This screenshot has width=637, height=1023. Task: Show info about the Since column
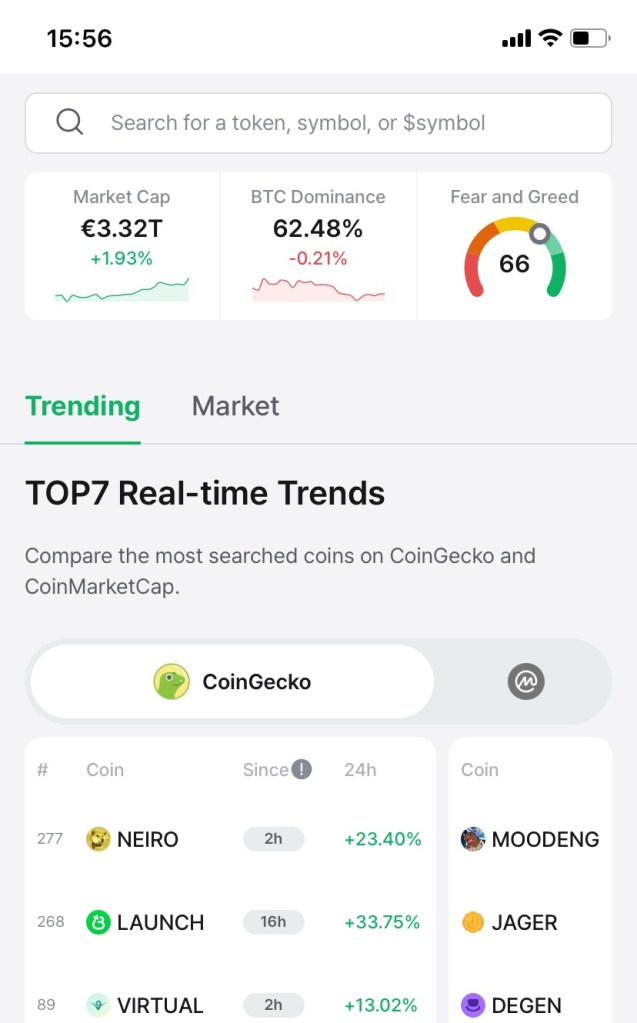(x=301, y=769)
